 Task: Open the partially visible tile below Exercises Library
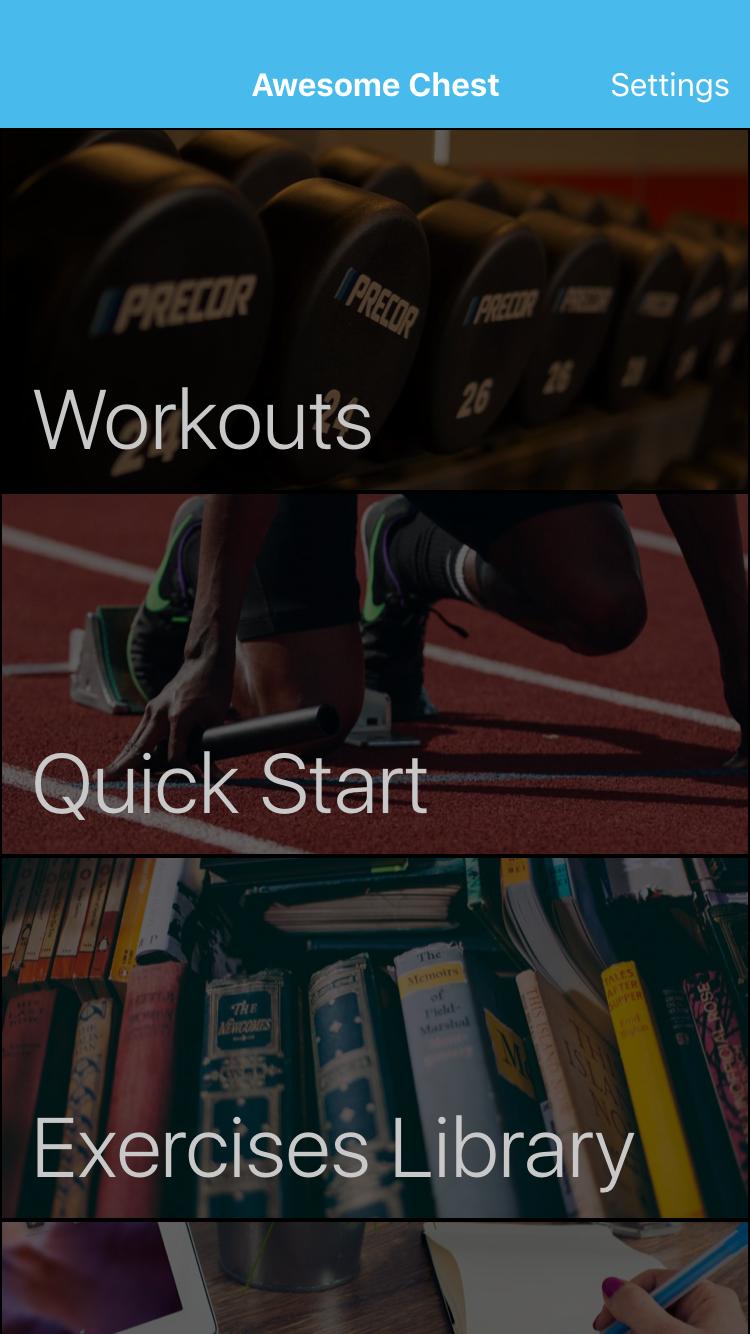375,1280
